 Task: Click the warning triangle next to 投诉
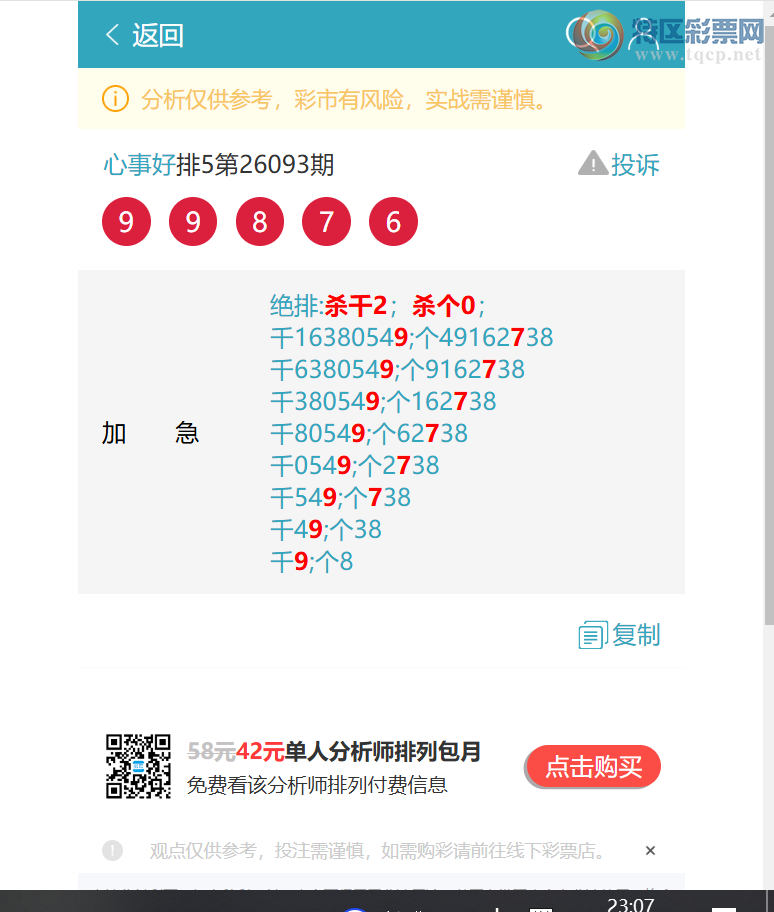tap(593, 164)
